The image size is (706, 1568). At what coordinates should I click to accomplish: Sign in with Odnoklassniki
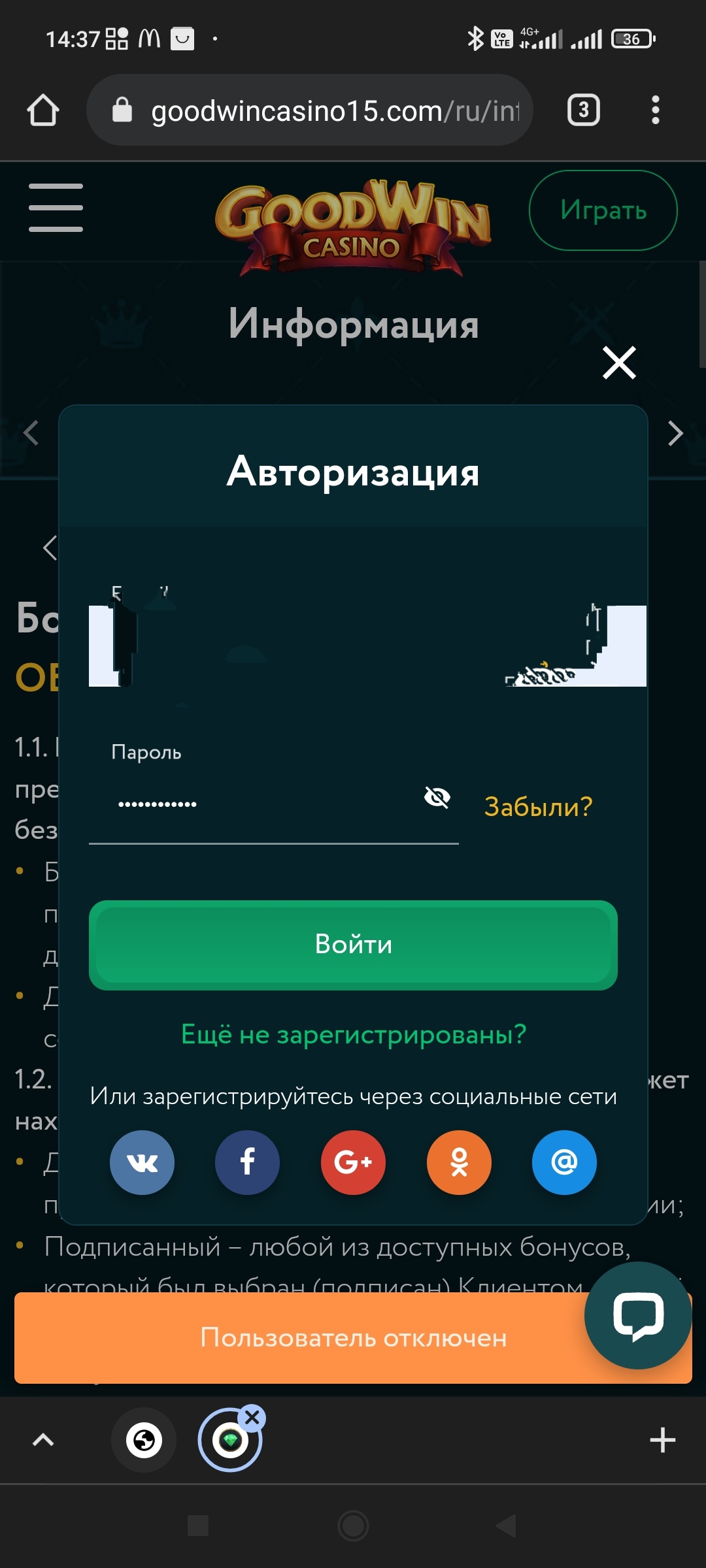pyautogui.click(x=459, y=1162)
